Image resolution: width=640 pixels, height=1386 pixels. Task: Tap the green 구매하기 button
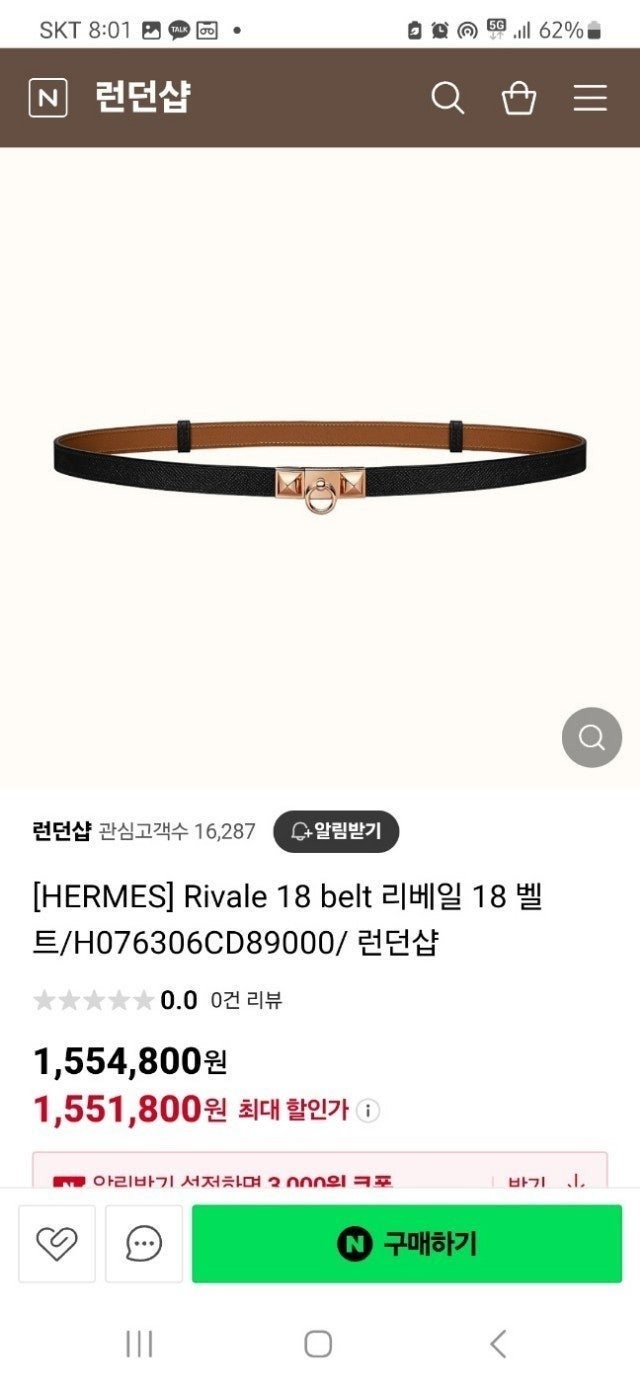pos(407,1243)
